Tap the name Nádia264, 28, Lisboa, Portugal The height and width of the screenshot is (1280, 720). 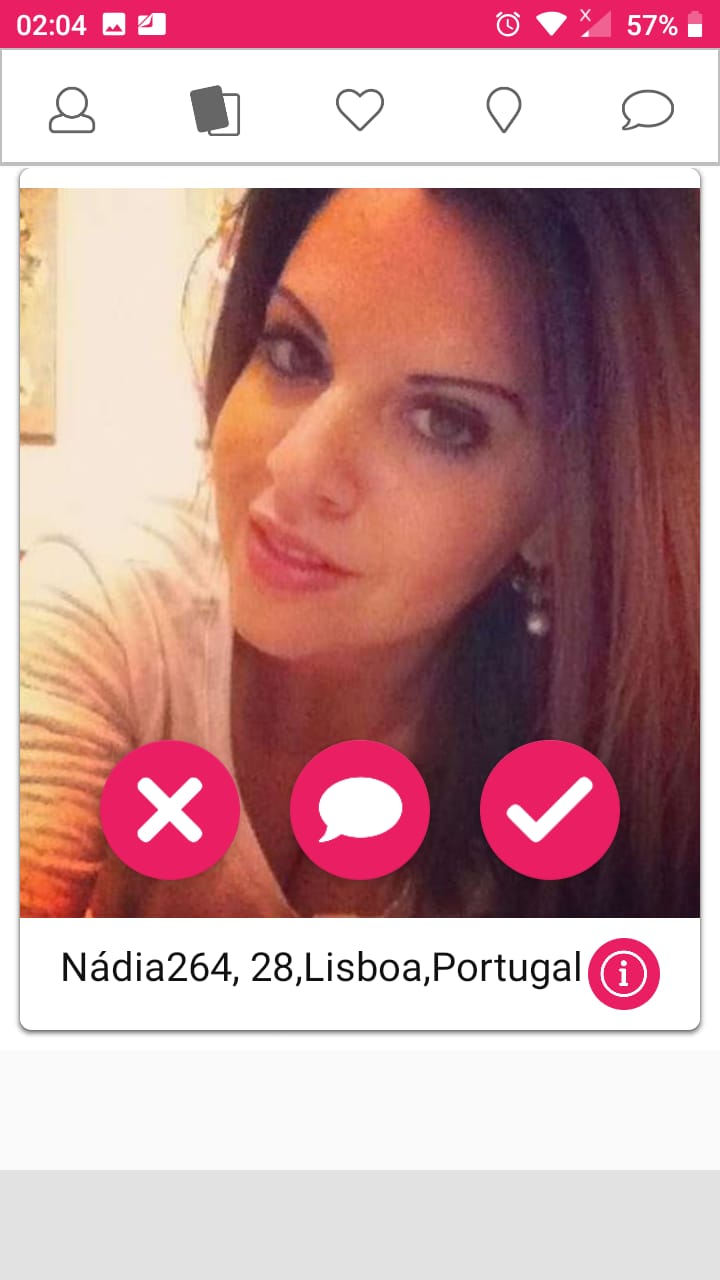[x=320, y=968]
